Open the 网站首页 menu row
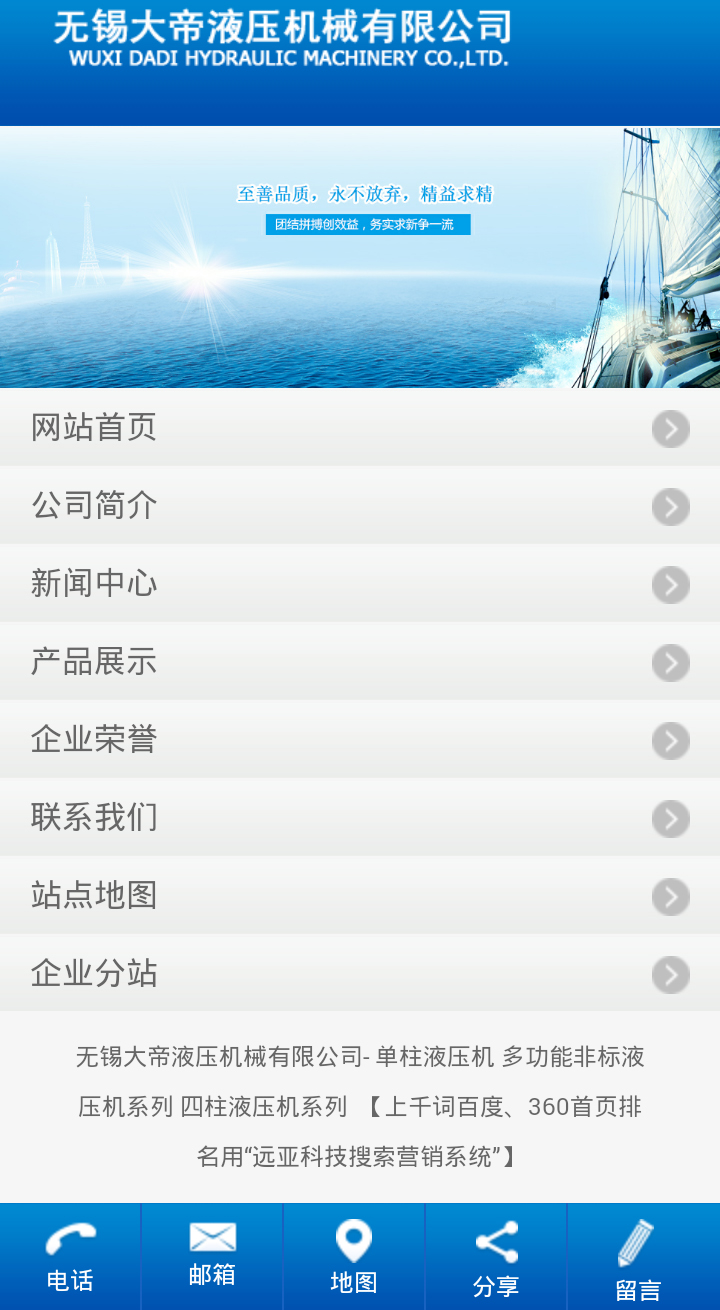Image resolution: width=720 pixels, height=1310 pixels. pos(360,428)
